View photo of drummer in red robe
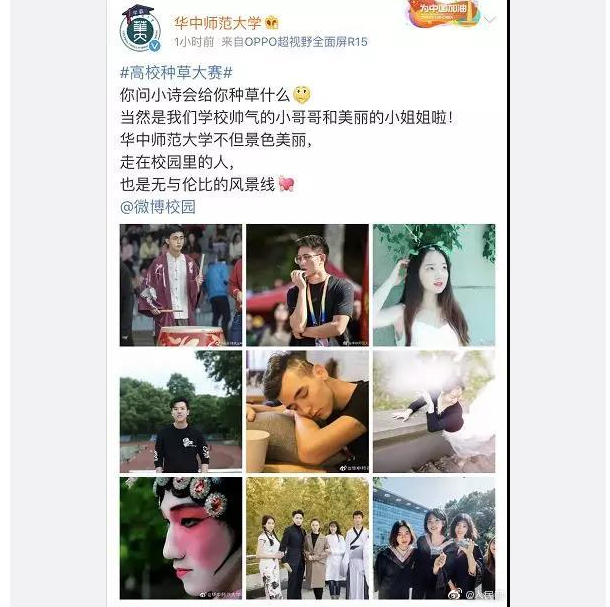Image resolution: width=610 pixels, height=607 pixels. click(180, 284)
